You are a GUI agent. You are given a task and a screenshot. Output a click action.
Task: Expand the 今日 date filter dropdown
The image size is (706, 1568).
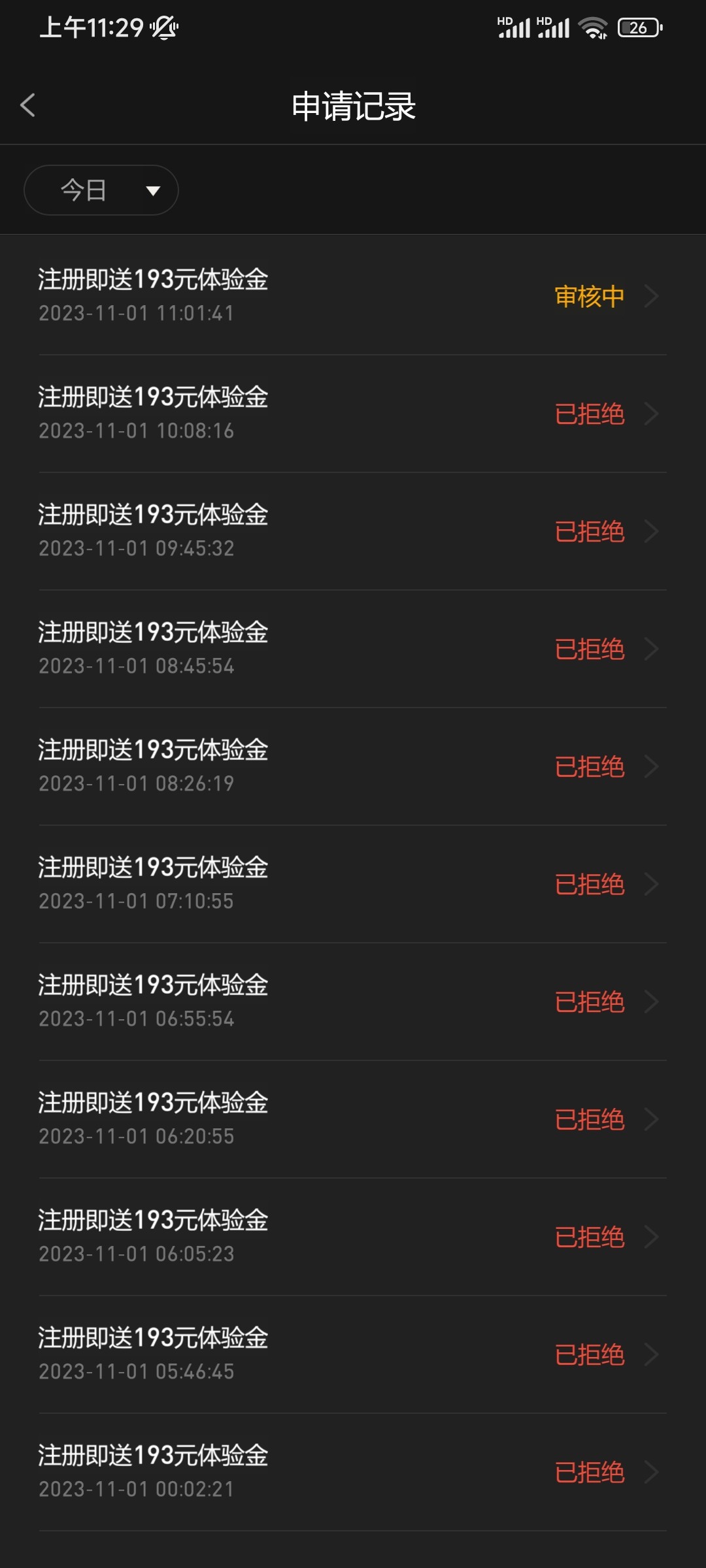pos(101,190)
